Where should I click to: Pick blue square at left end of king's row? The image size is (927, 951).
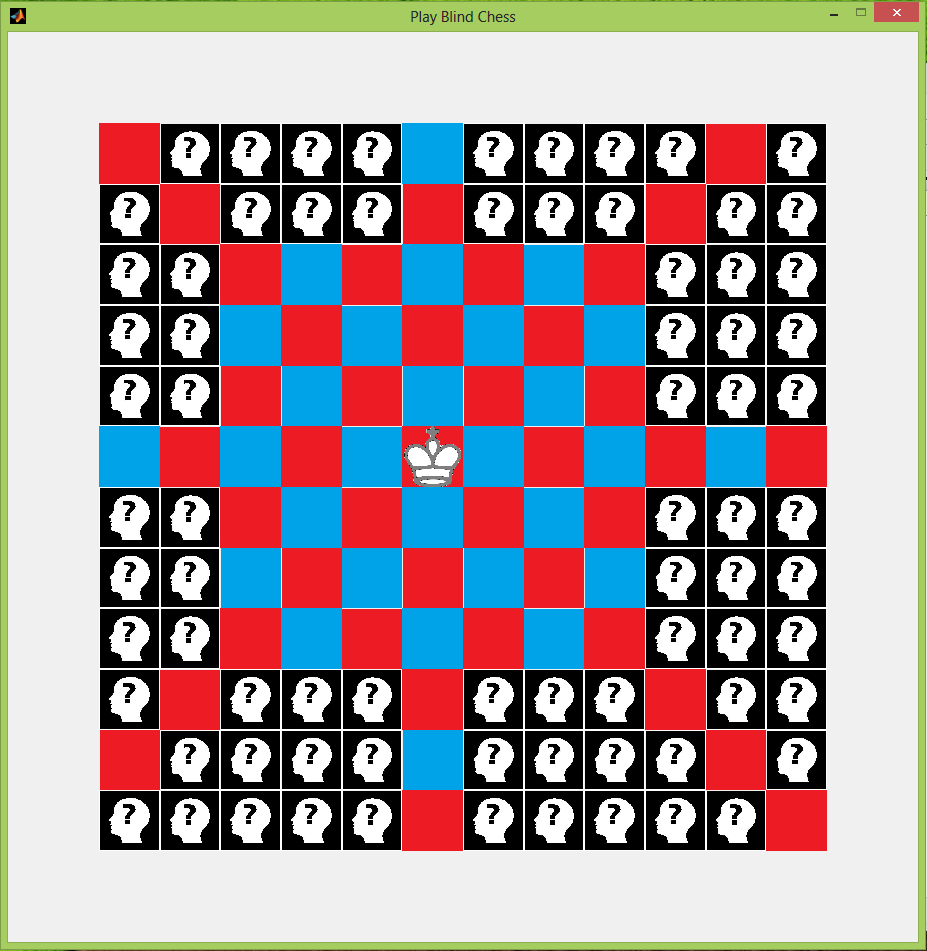[x=129, y=457]
